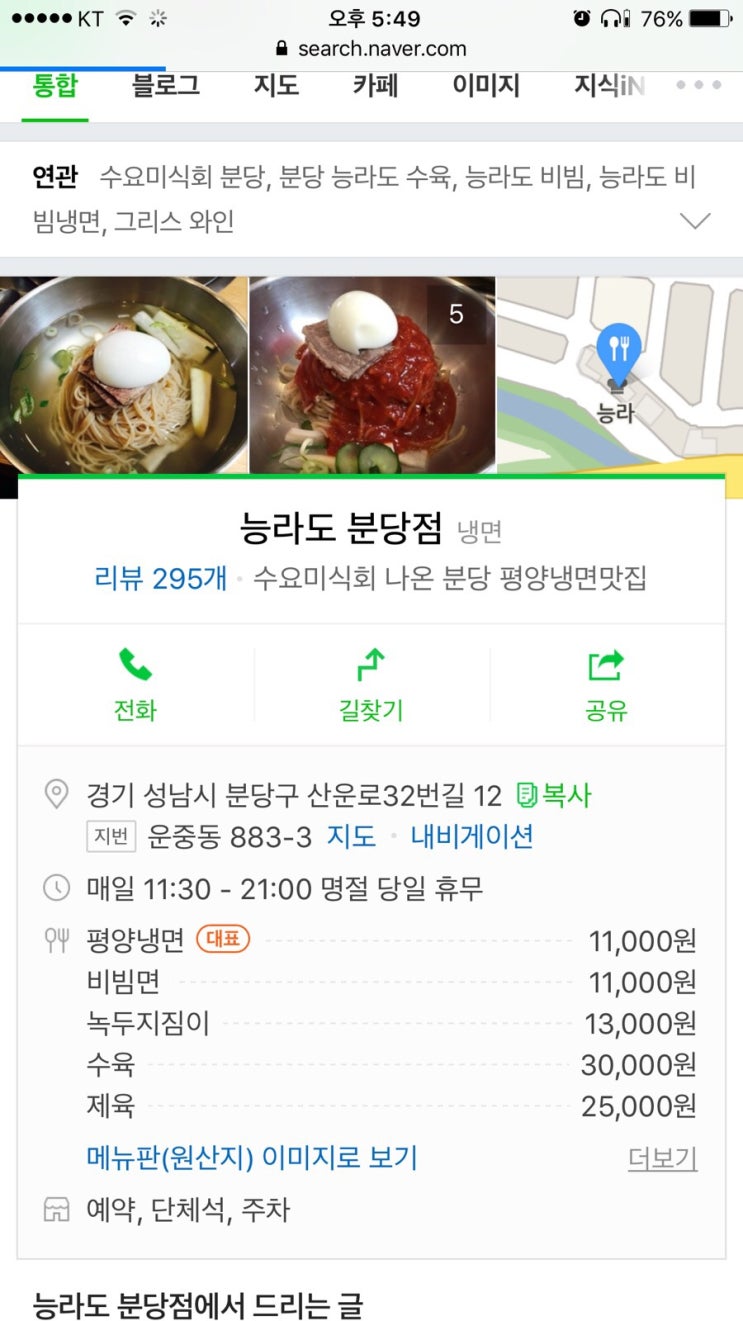Viewport: 743px width, 1321px height.
Task: Switch to the 블로그 tab
Action: [166, 86]
